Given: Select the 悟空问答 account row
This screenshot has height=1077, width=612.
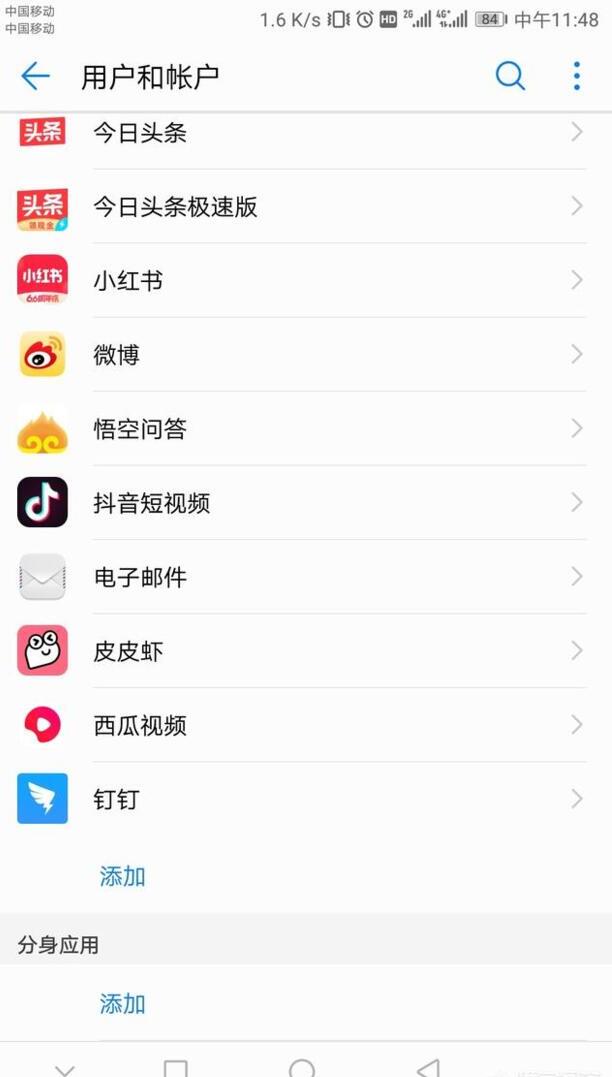Looking at the screenshot, I should click(x=300, y=429).
